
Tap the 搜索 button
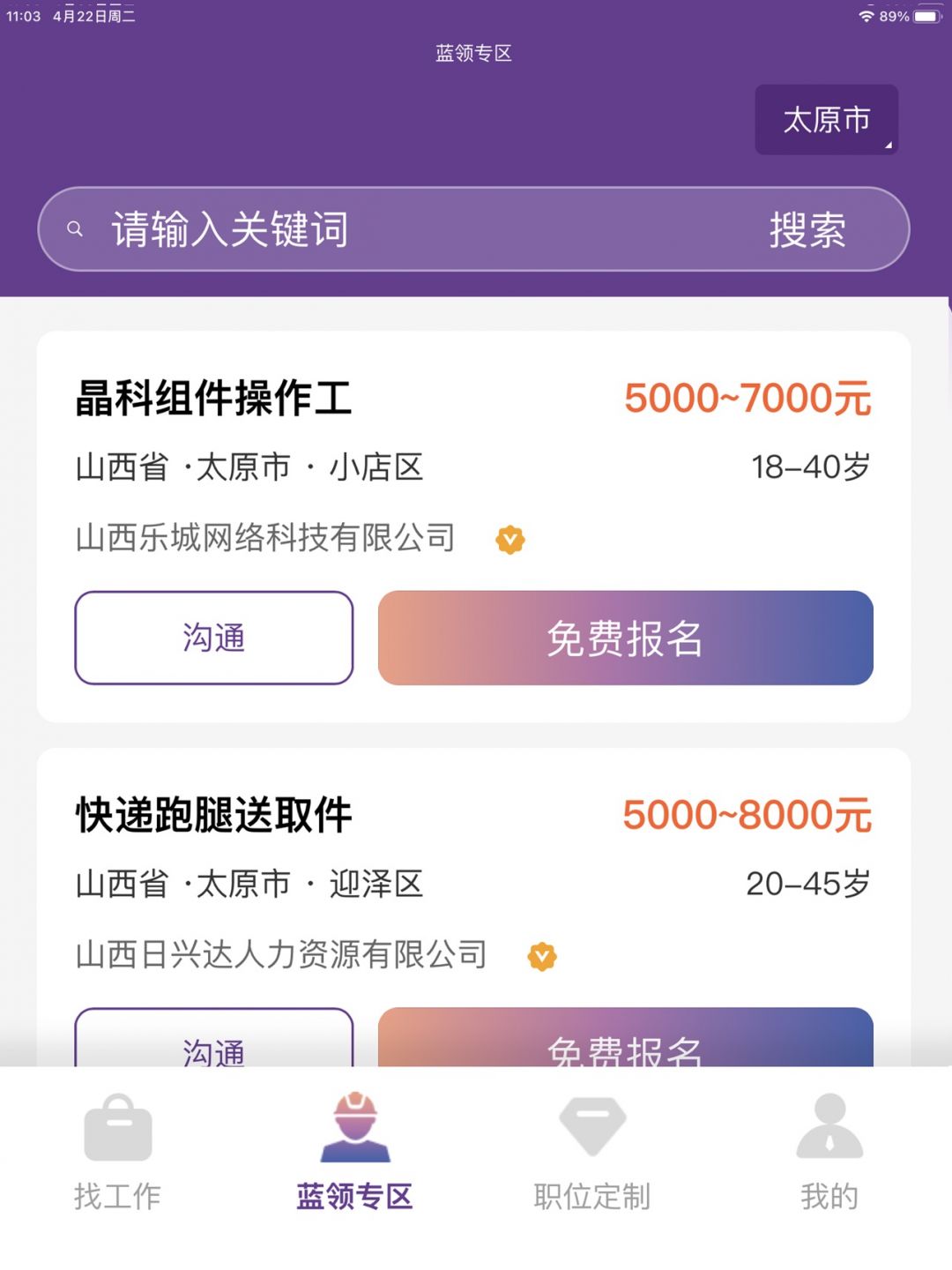(807, 229)
